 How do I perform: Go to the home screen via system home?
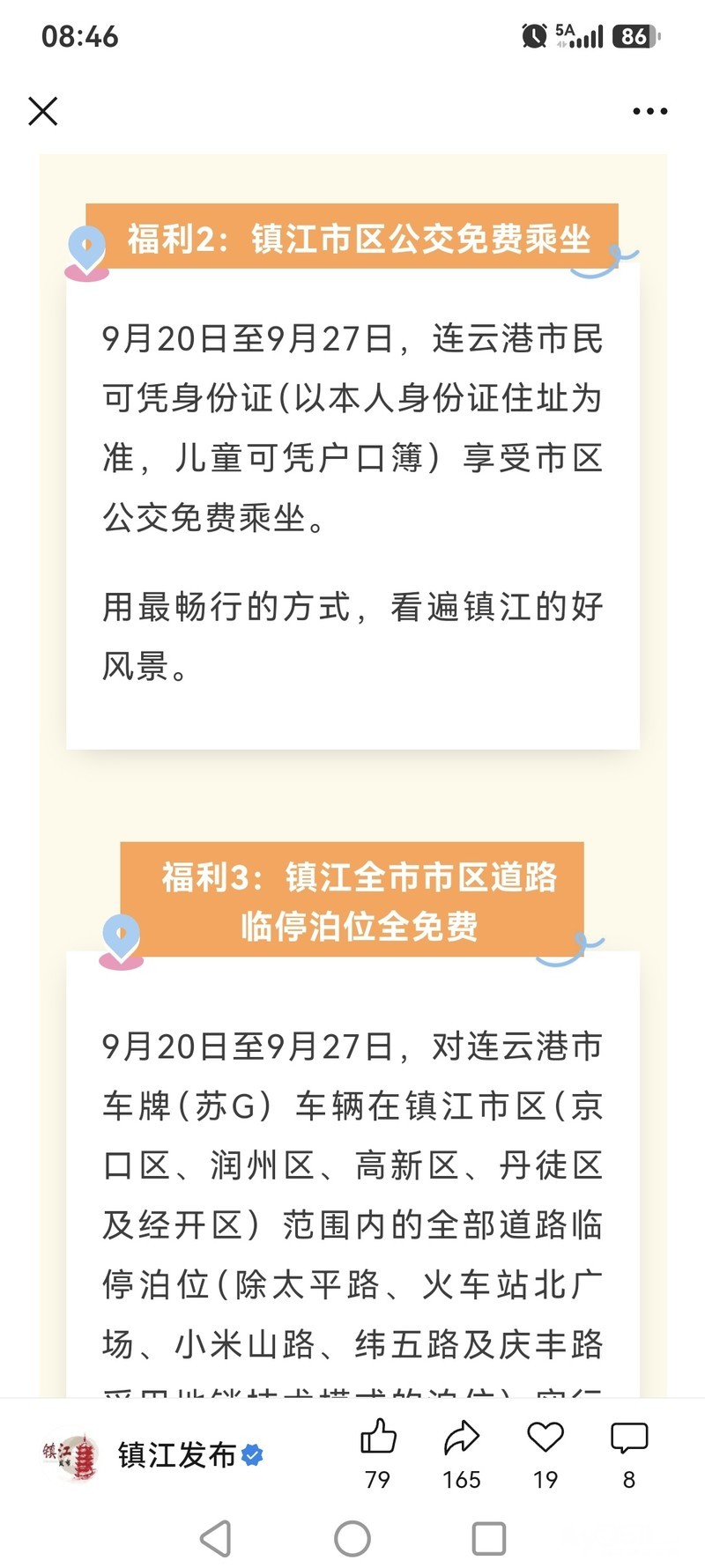(352, 1539)
